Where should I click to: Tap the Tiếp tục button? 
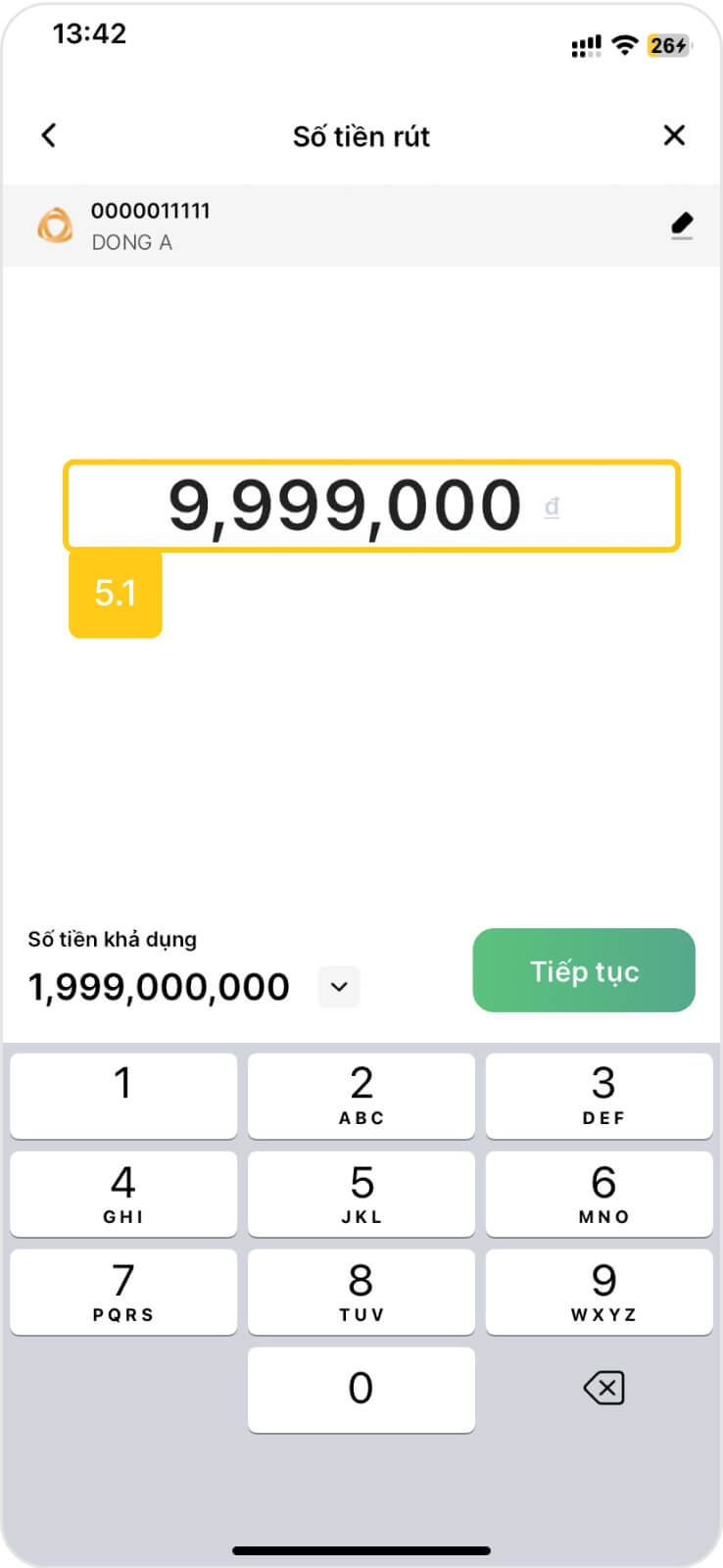click(584, 970)
